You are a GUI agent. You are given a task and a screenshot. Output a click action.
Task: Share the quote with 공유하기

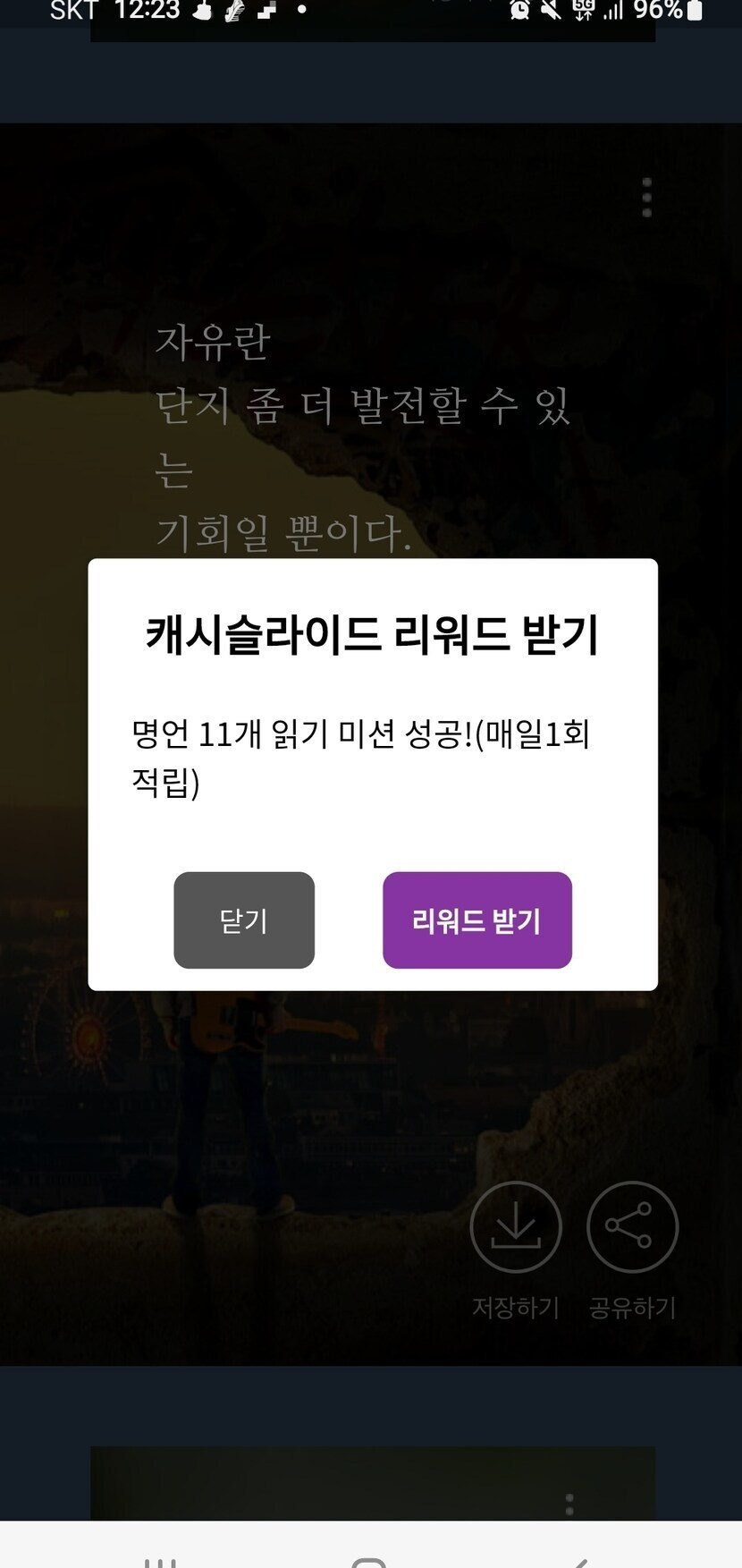(632, 1227)
